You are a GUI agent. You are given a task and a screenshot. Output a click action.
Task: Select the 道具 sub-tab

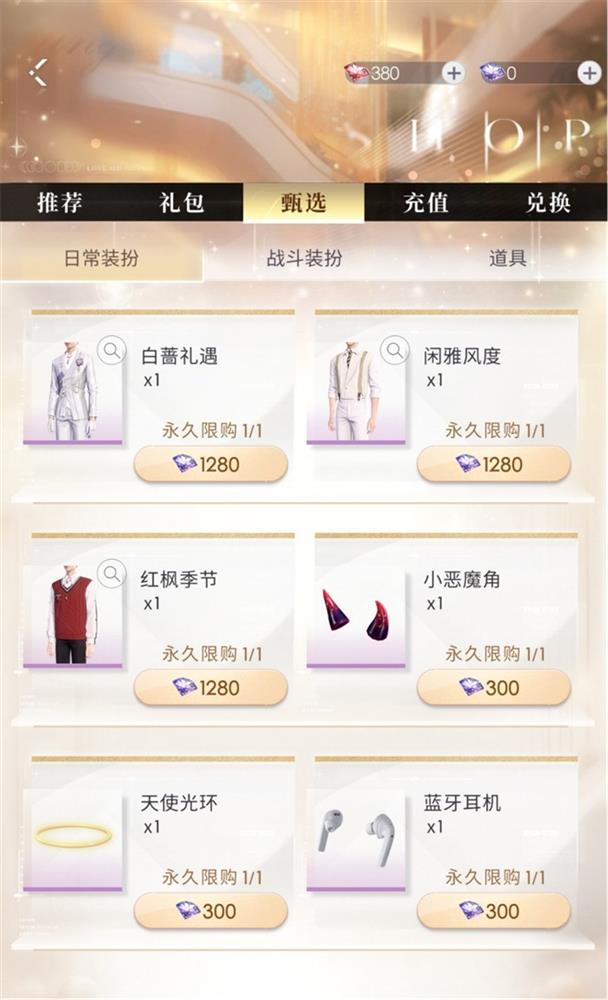[x=507, y=259]
